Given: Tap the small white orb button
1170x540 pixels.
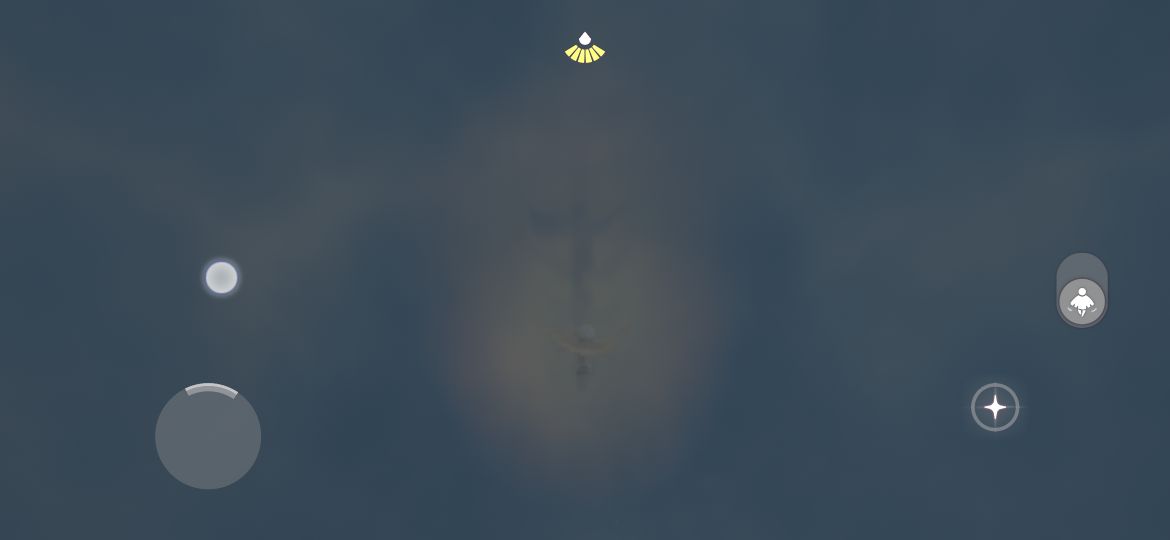Looking at the screenshot, I should coord(221,277).
